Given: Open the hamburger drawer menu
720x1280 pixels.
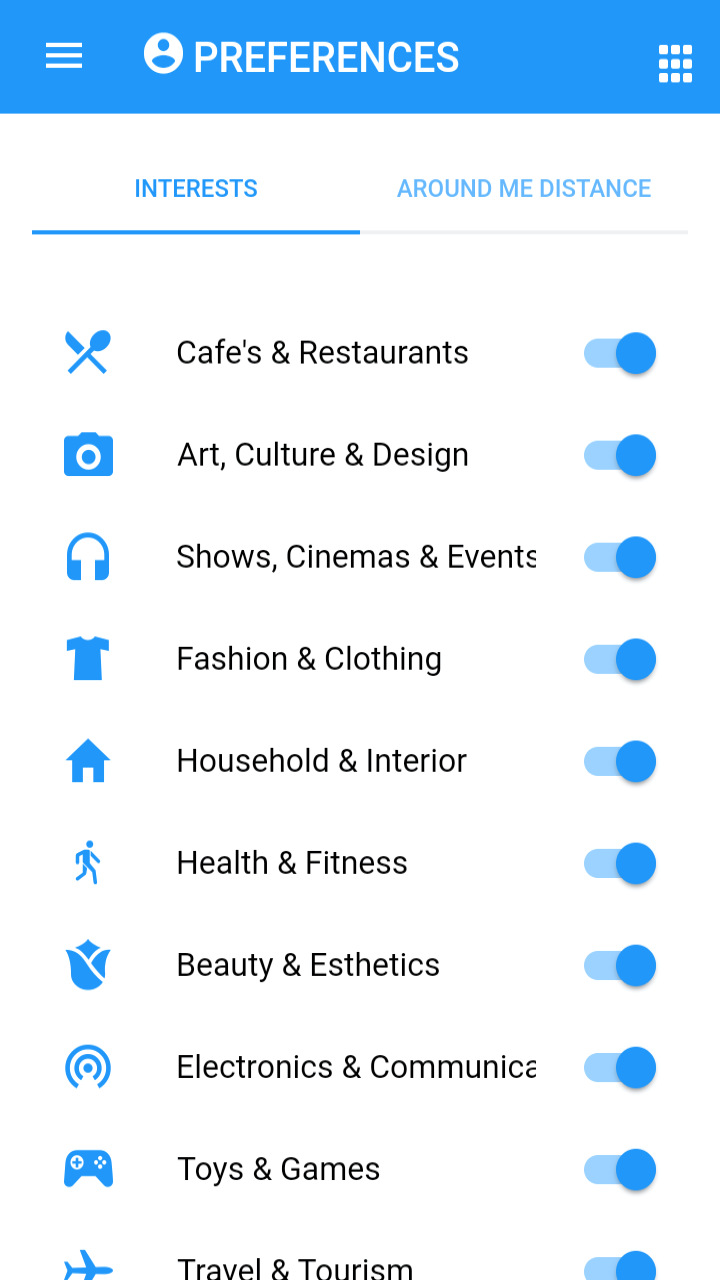Looking at the screenshot, I should (64, 57).
